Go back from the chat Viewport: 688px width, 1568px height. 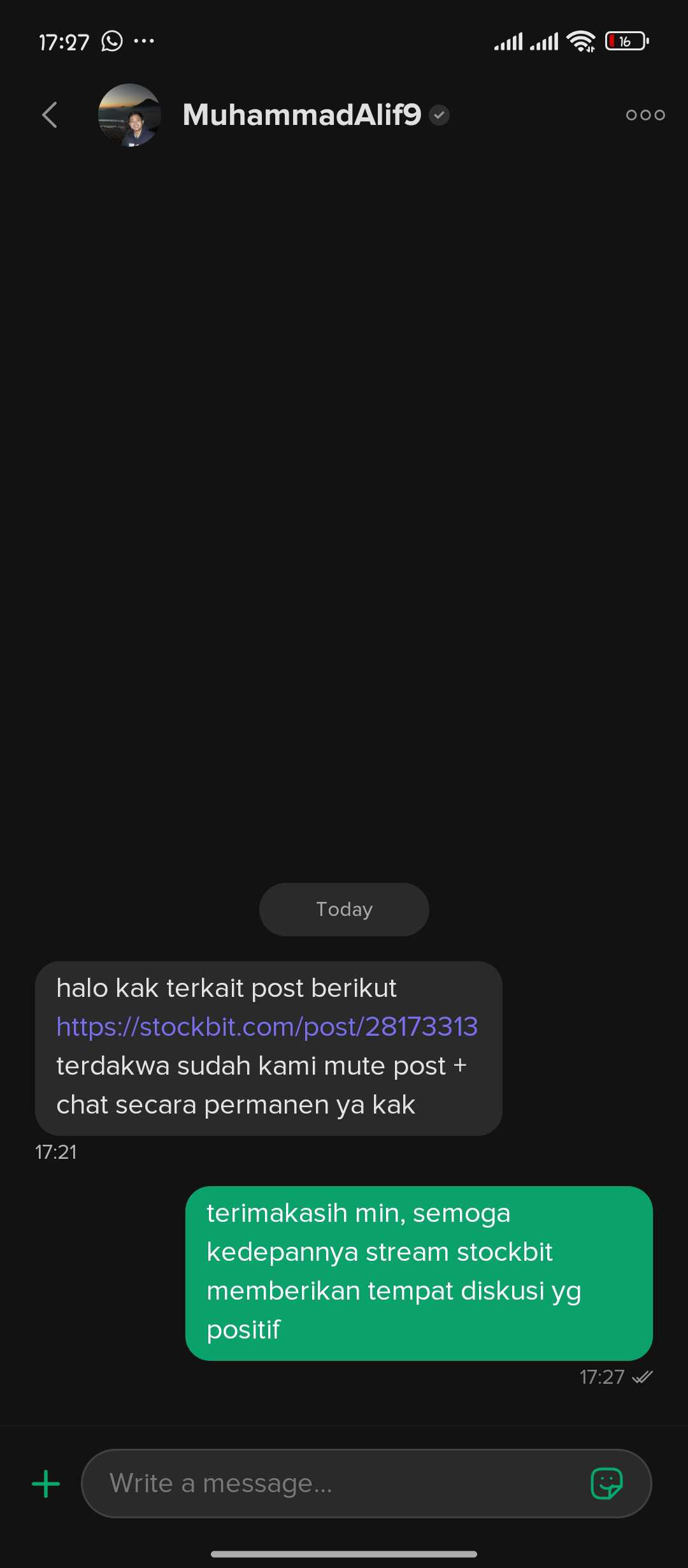click(x=50, y=115)
